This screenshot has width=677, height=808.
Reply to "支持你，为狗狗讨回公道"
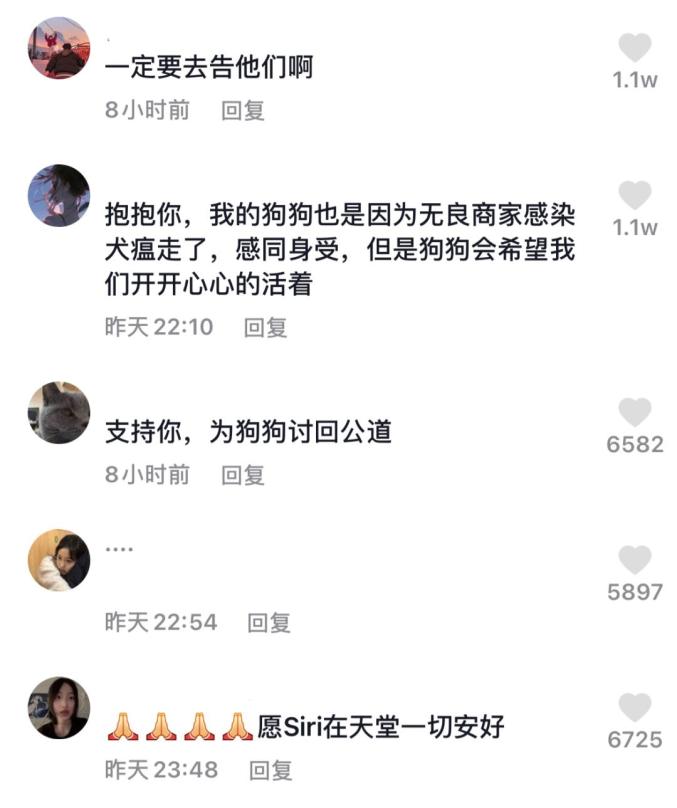click(243, 475)
